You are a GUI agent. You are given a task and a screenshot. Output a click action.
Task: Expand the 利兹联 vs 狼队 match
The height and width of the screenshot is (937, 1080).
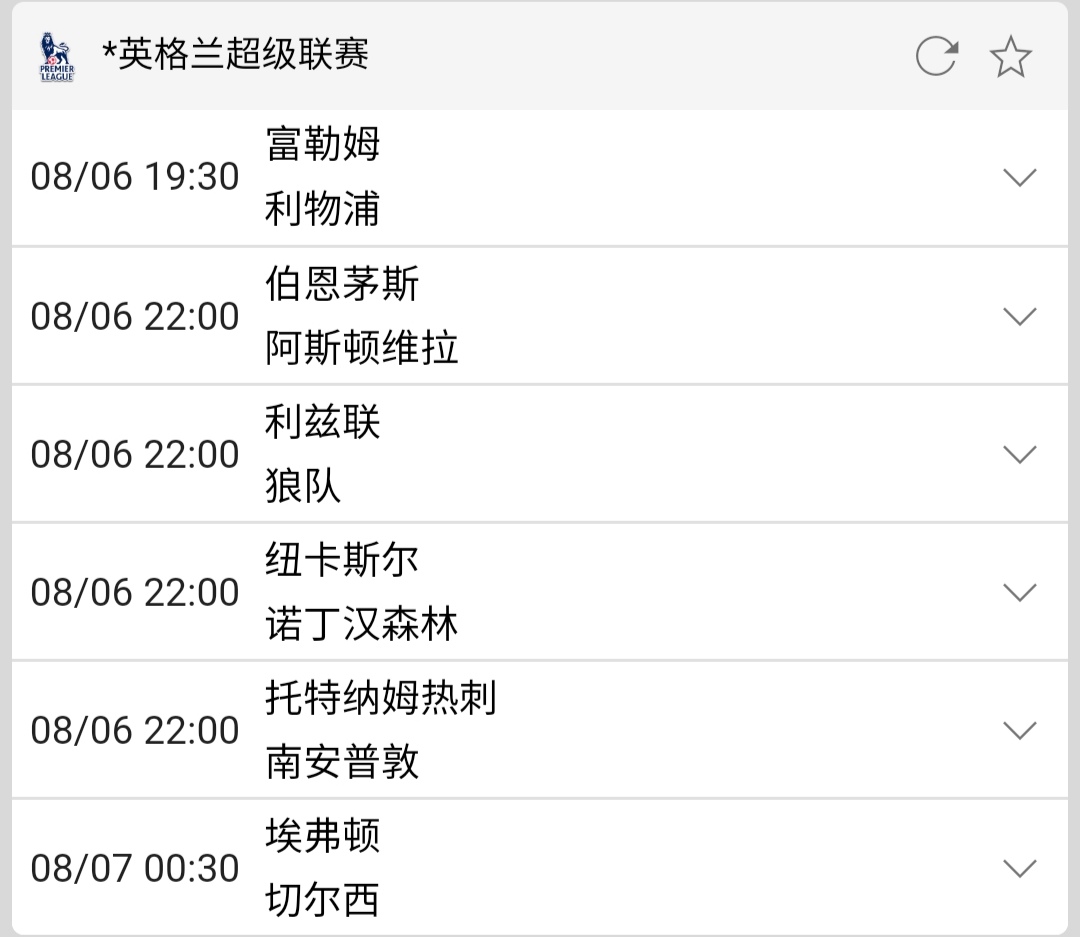coord(1019,455)
